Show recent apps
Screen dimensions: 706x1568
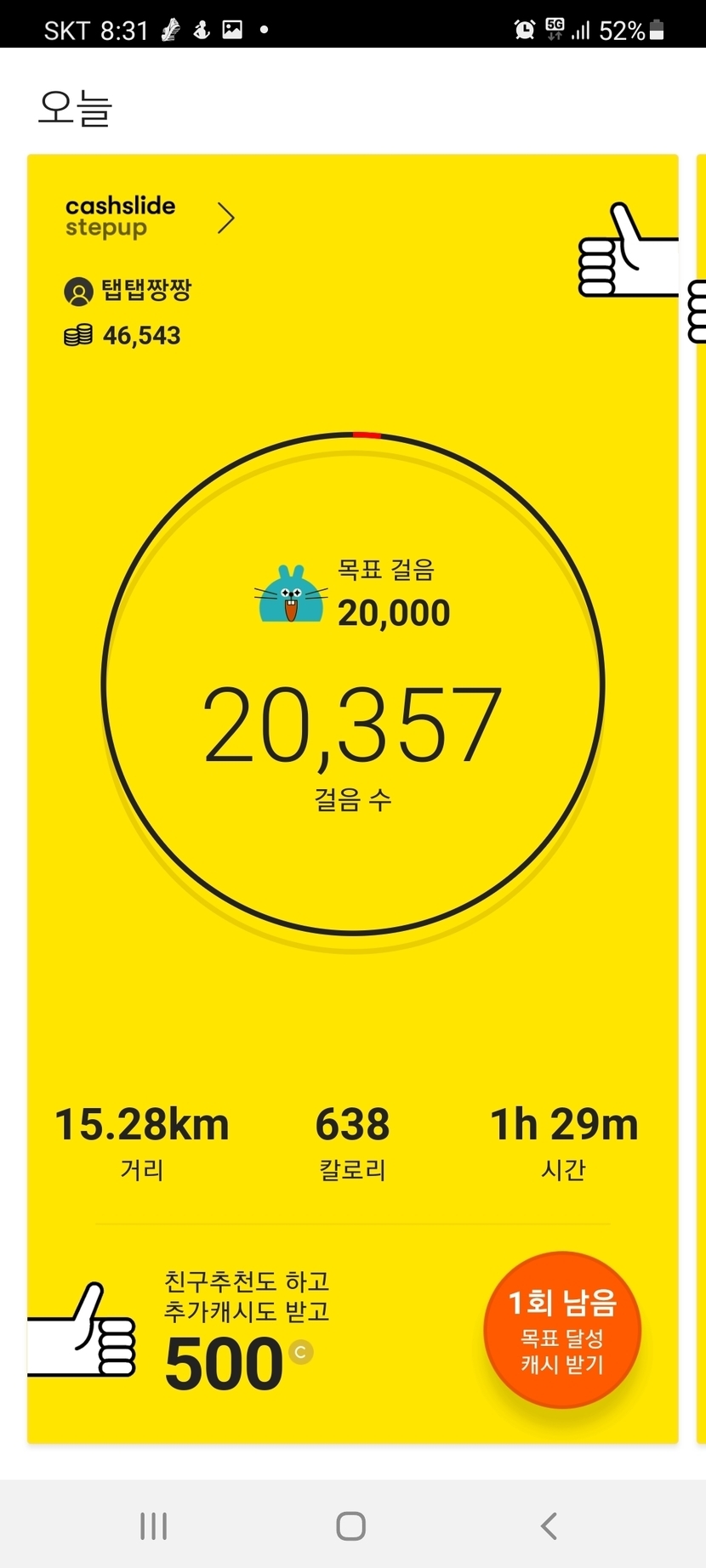(x=154, y=1526)
